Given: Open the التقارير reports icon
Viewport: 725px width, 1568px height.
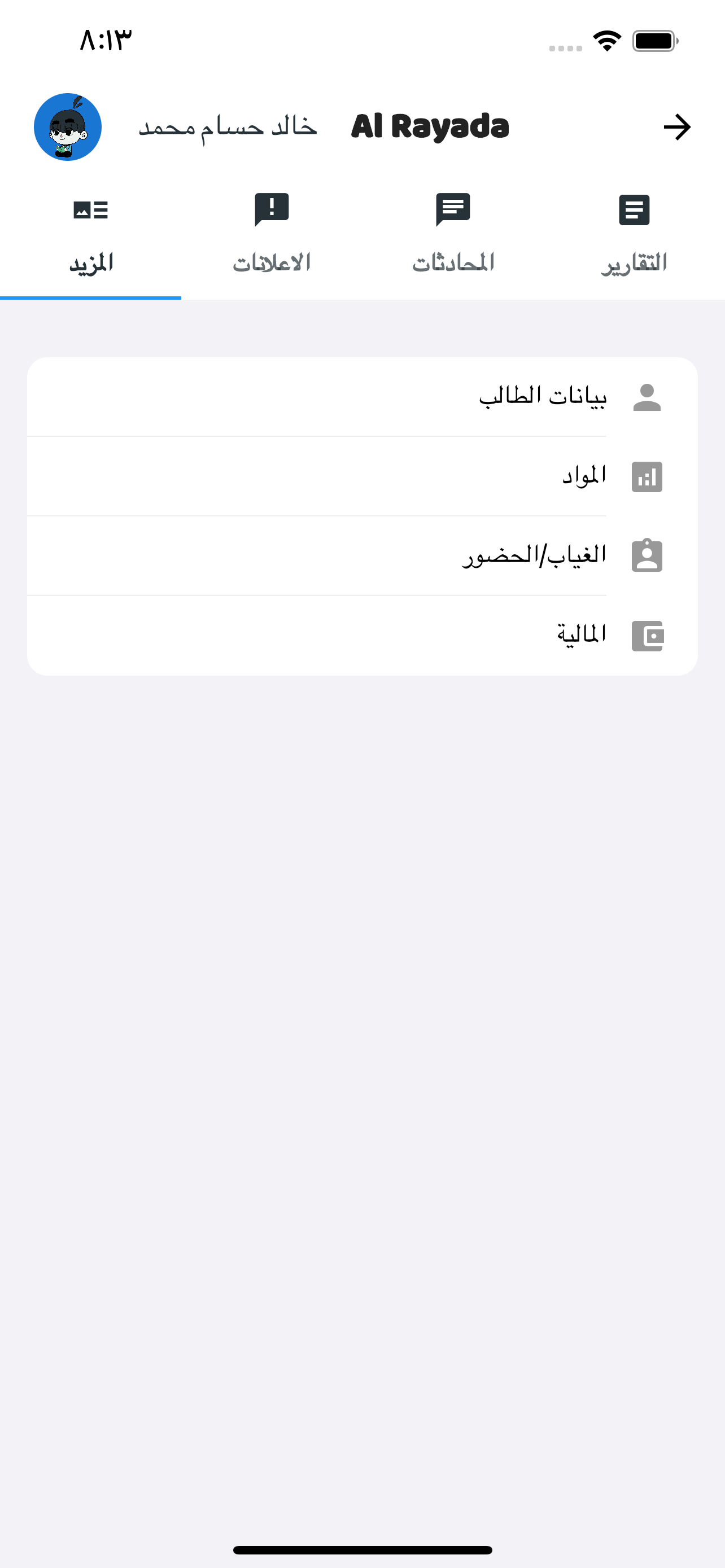Looking at the screenshot, I should tap(633, 210).
